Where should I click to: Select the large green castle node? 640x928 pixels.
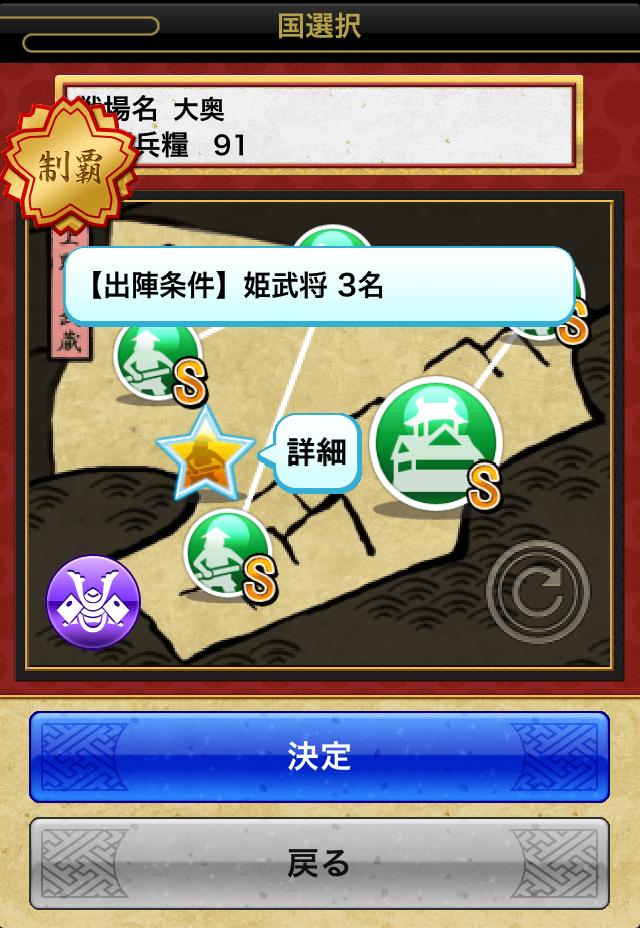click(435, 440)
